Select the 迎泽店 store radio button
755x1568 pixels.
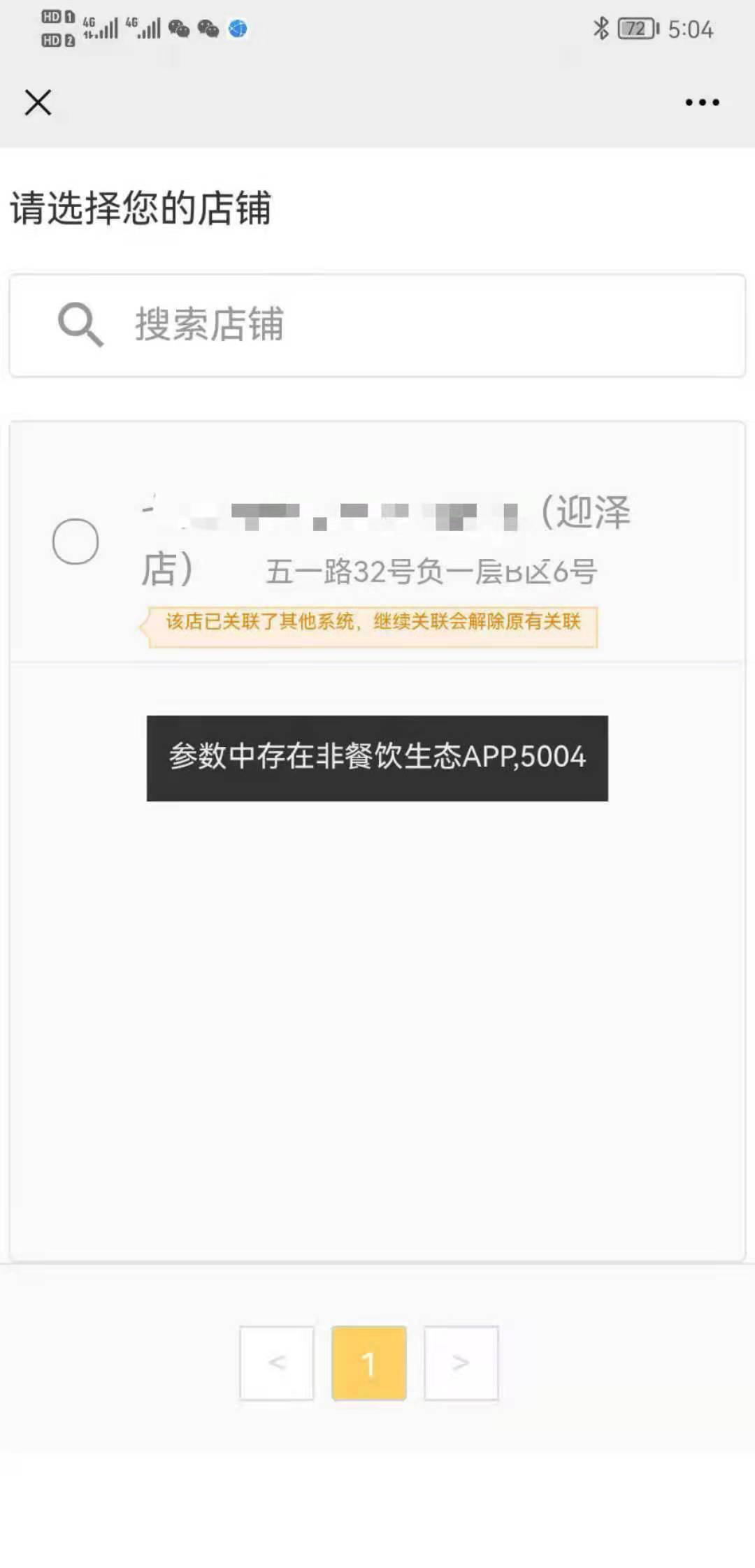tap(75, 542)
